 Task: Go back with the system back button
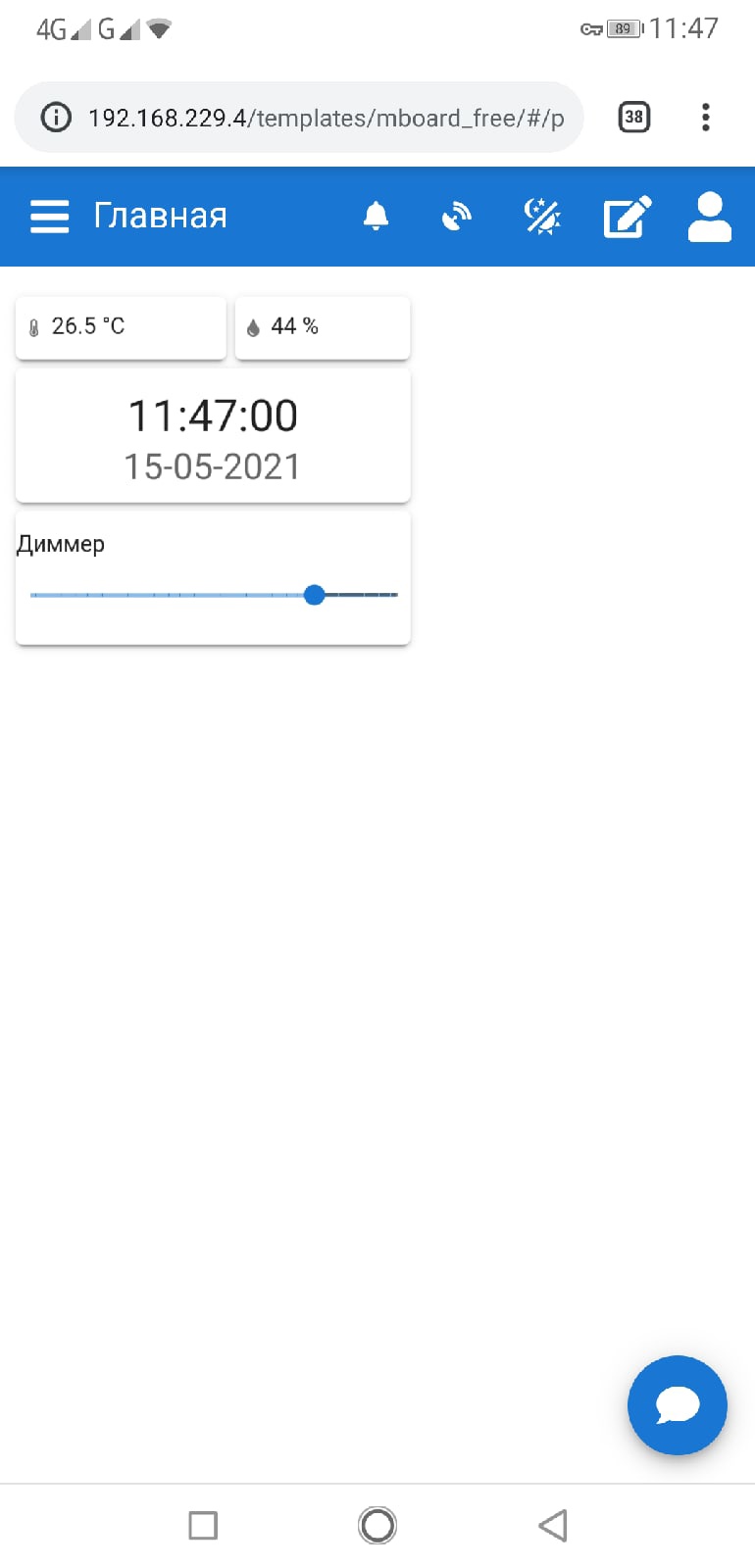pos(553,1525)
